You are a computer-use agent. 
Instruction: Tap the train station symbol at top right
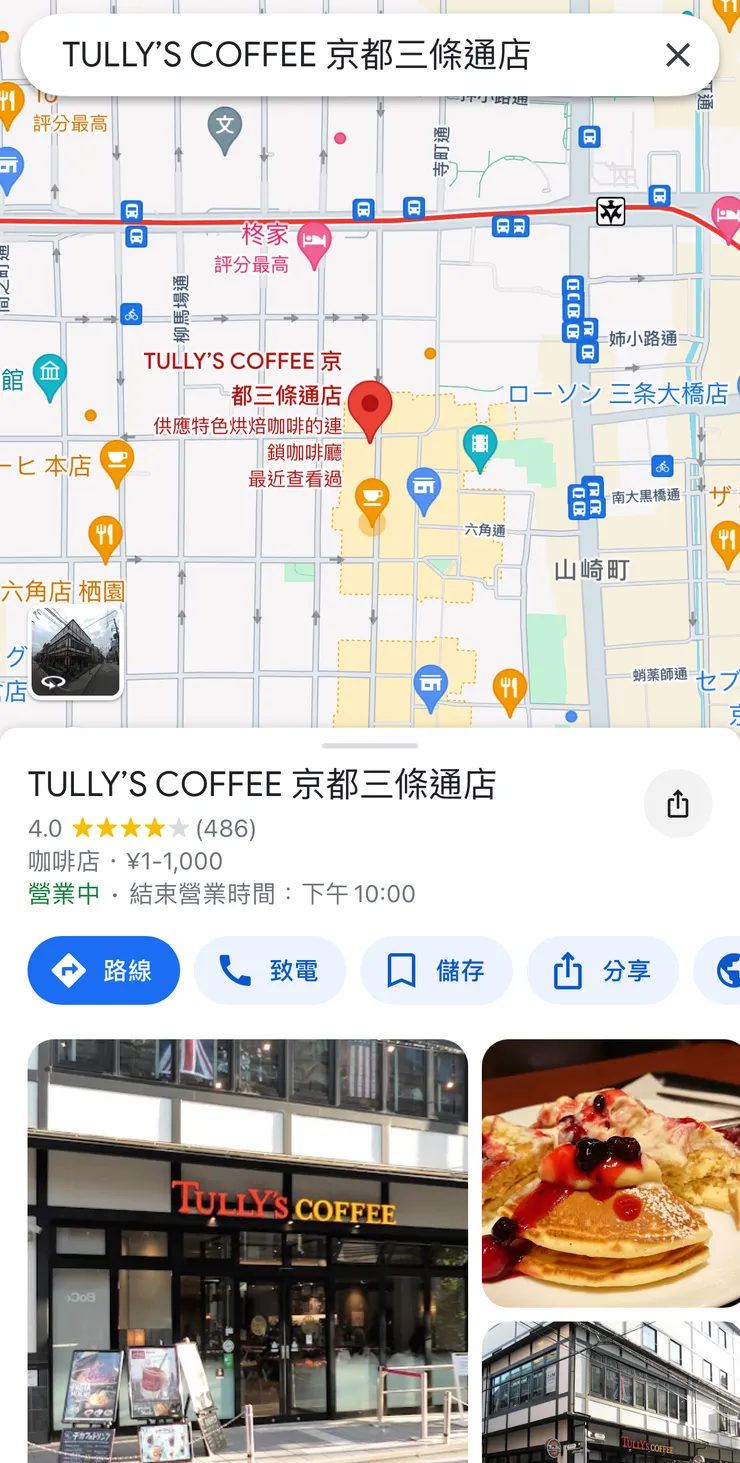611,212
